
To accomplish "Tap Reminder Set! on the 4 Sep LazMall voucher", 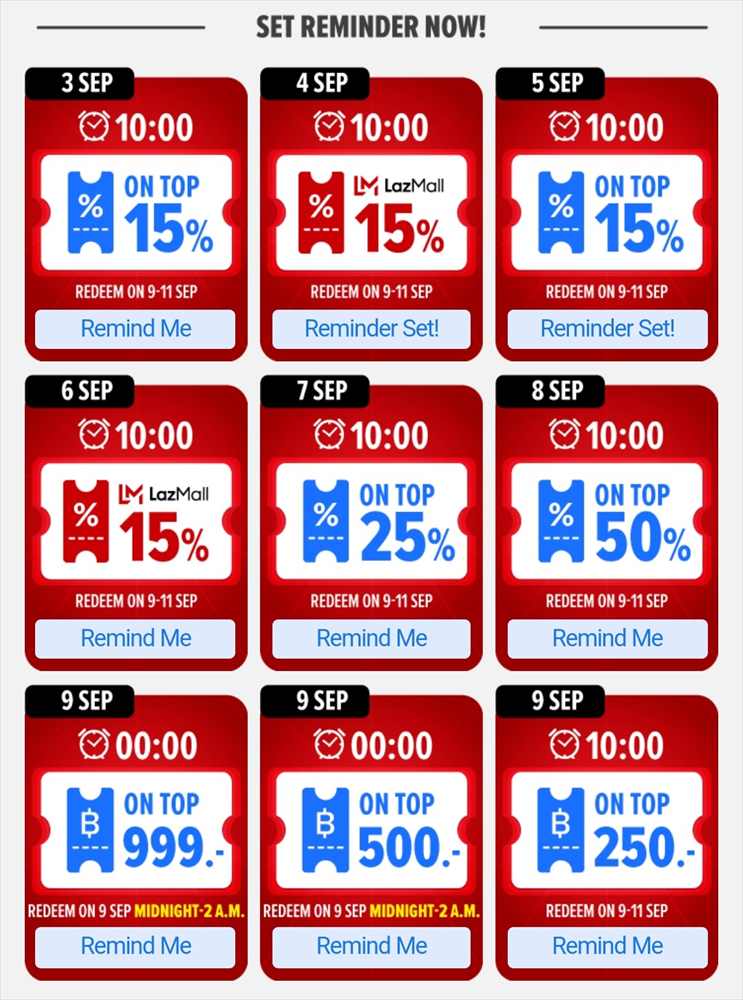I will click(371, 329).
